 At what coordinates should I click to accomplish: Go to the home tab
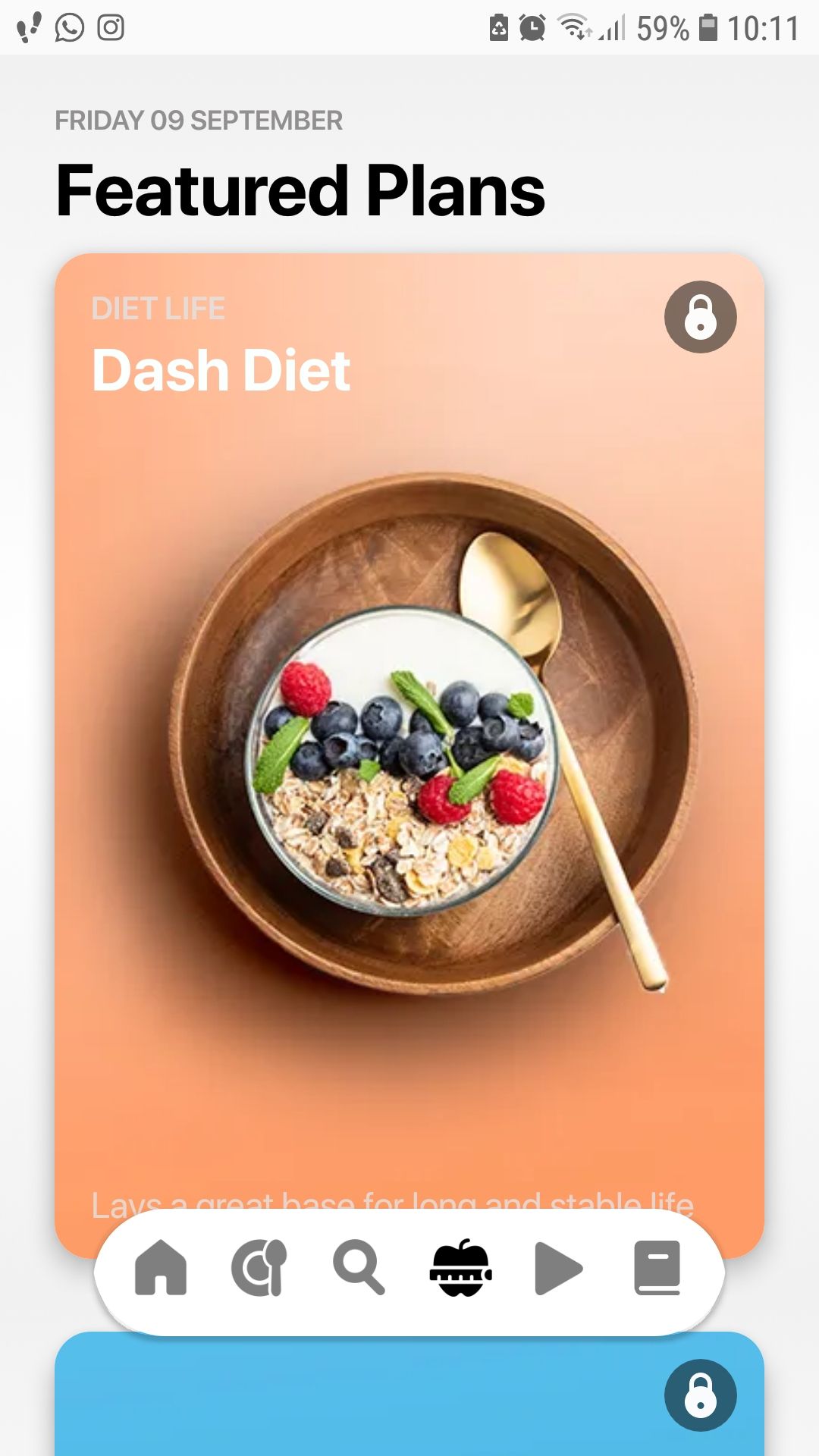(x=161, y=1267)
